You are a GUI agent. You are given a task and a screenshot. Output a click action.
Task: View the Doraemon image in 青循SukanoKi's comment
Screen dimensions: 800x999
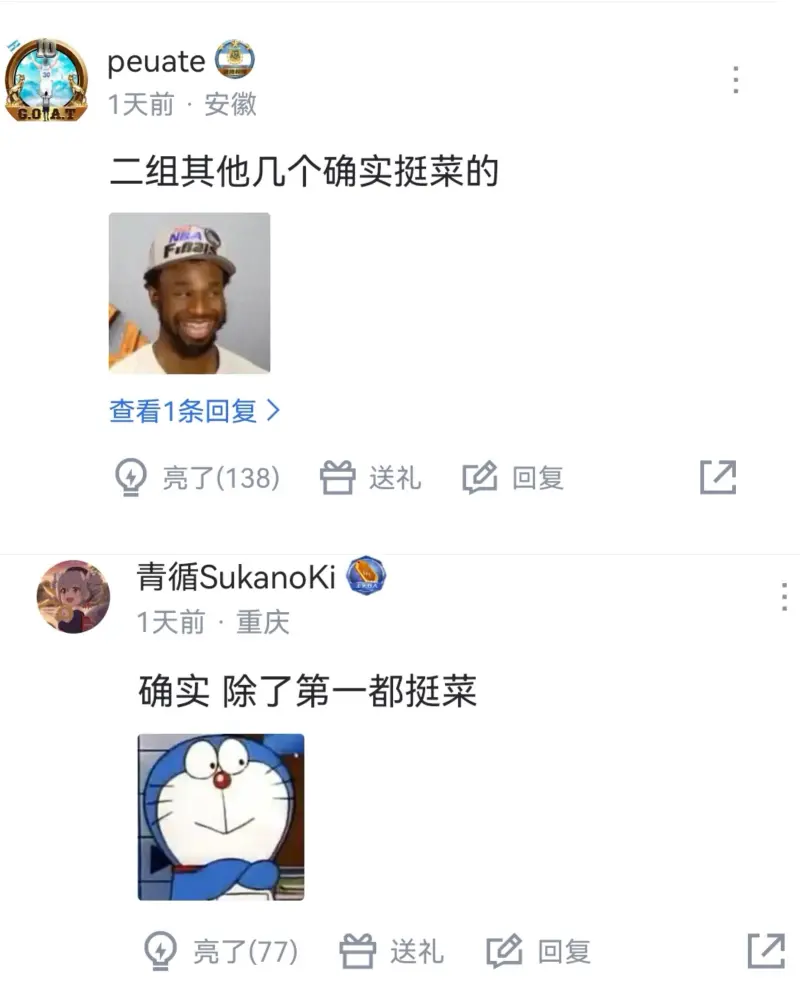pyautogui.click(x=221, y=817)
